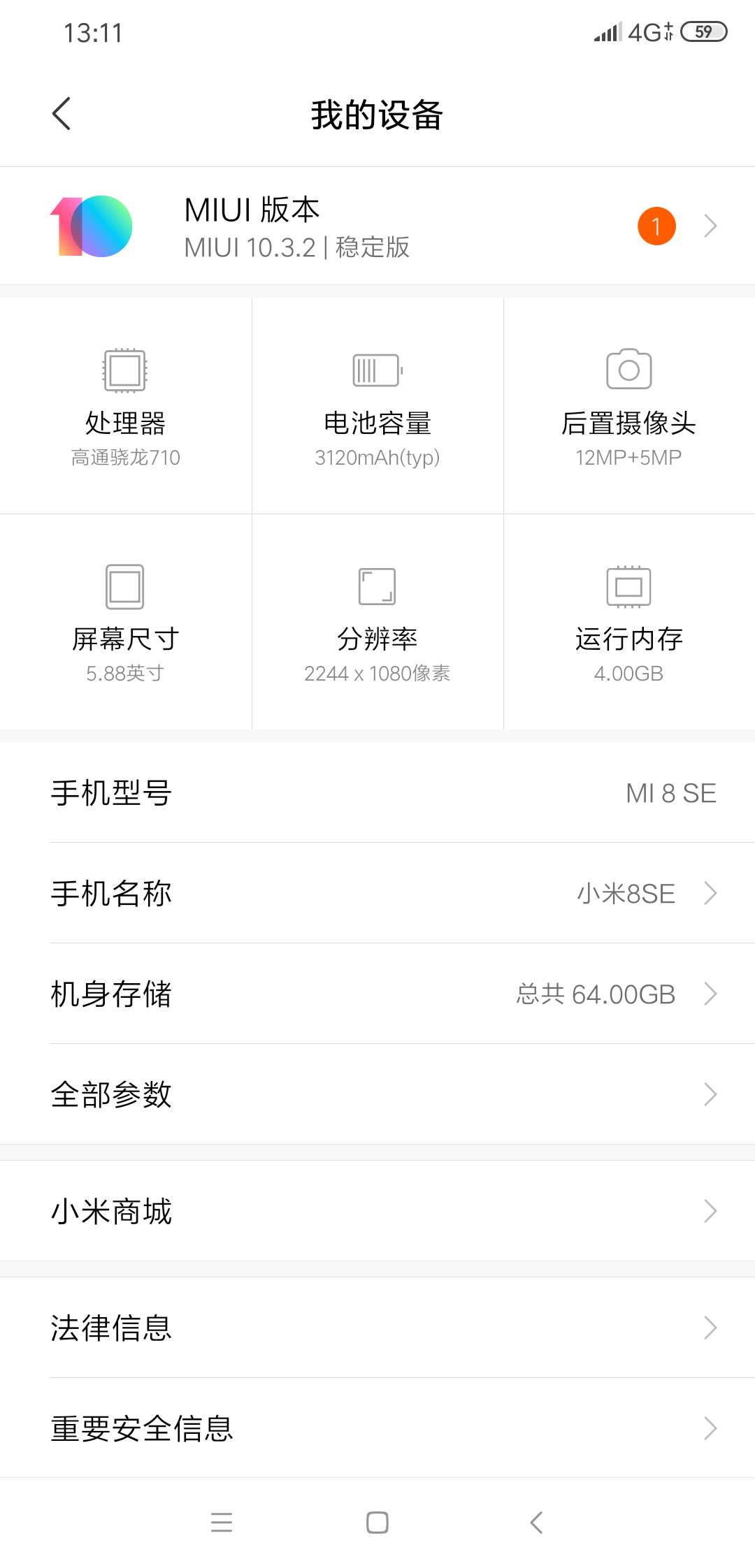The height and width of the screenshot is (1568, 755).
Task: Open MIUI 版本 update details
Action: pos(377,226)
